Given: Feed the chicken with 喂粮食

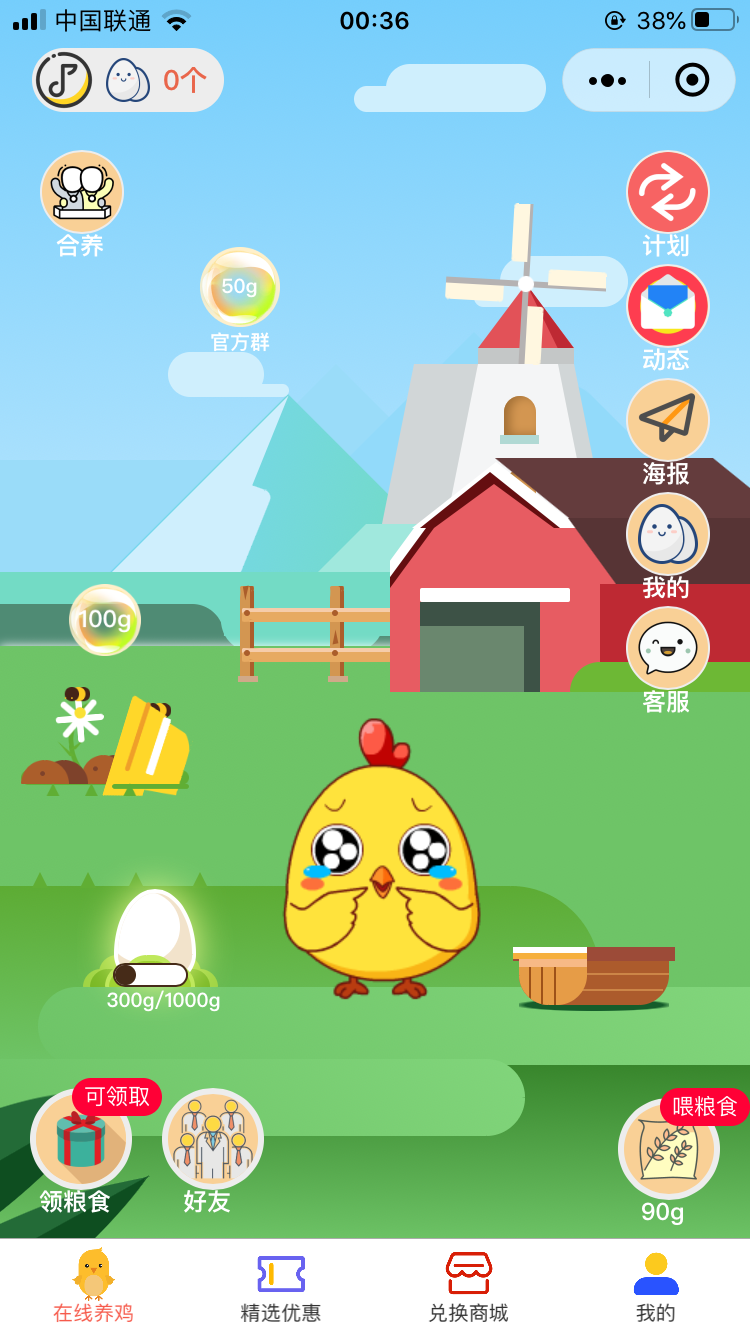Looking at the screenshot, I should coord(668,1150).
